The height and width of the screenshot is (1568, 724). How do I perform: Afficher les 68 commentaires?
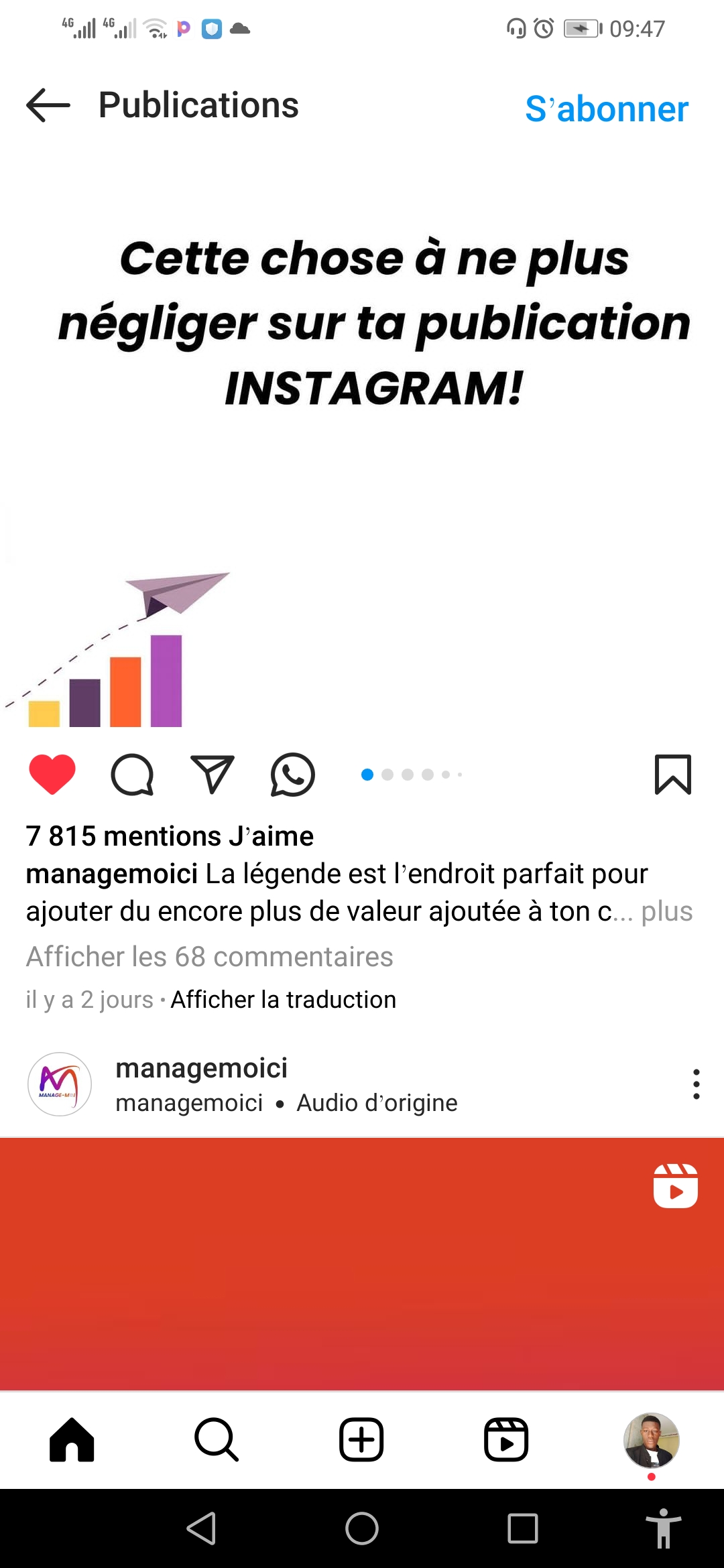tap(209, 957)
